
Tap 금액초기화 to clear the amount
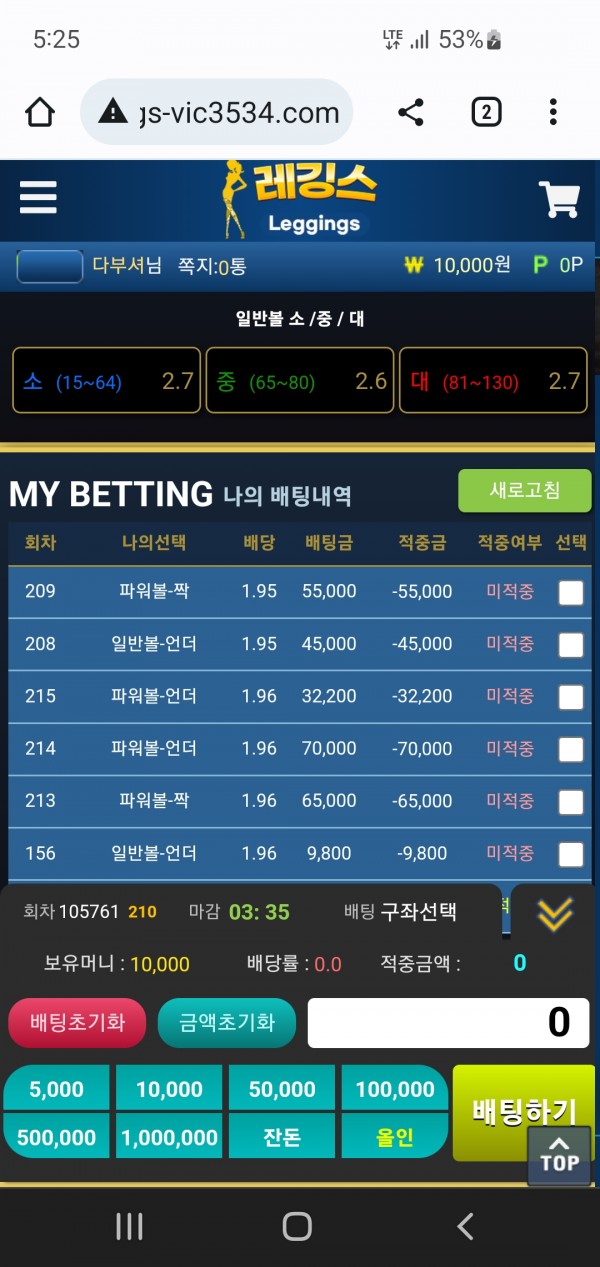[x=227, y=1023]
